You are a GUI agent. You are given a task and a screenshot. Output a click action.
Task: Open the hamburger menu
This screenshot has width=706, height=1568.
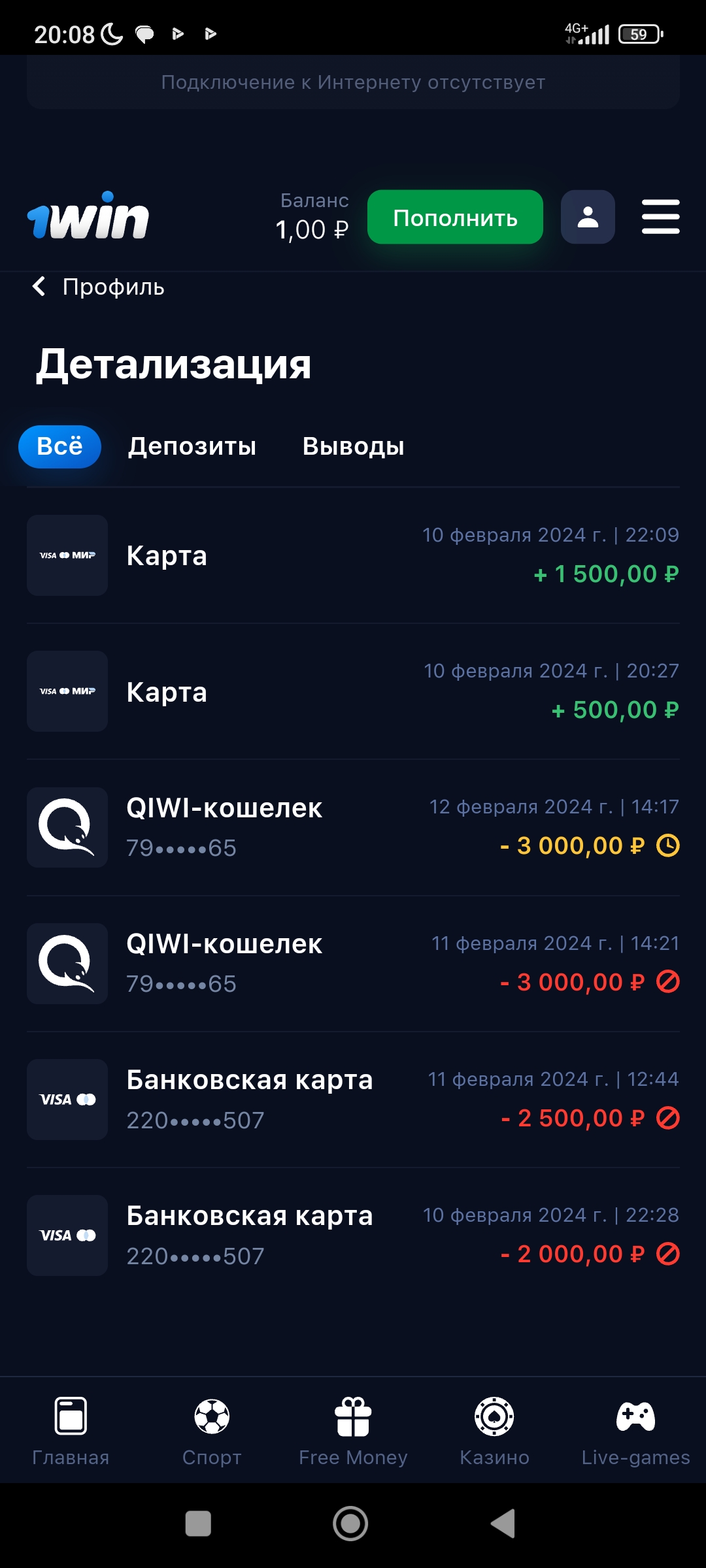pos(660,217)
